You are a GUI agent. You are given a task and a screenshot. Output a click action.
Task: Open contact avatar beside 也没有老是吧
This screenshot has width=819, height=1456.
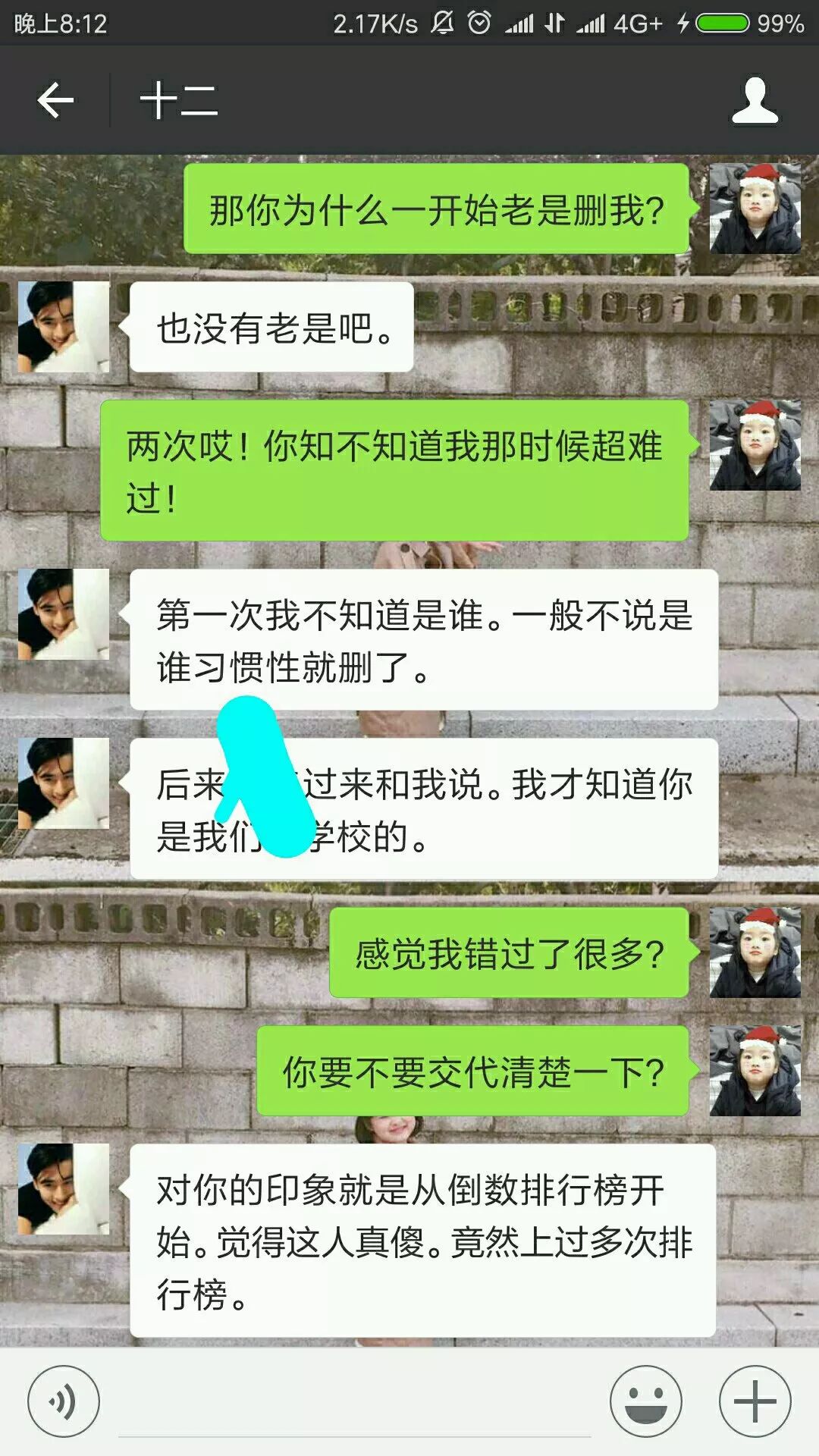[x=64, y=327]
